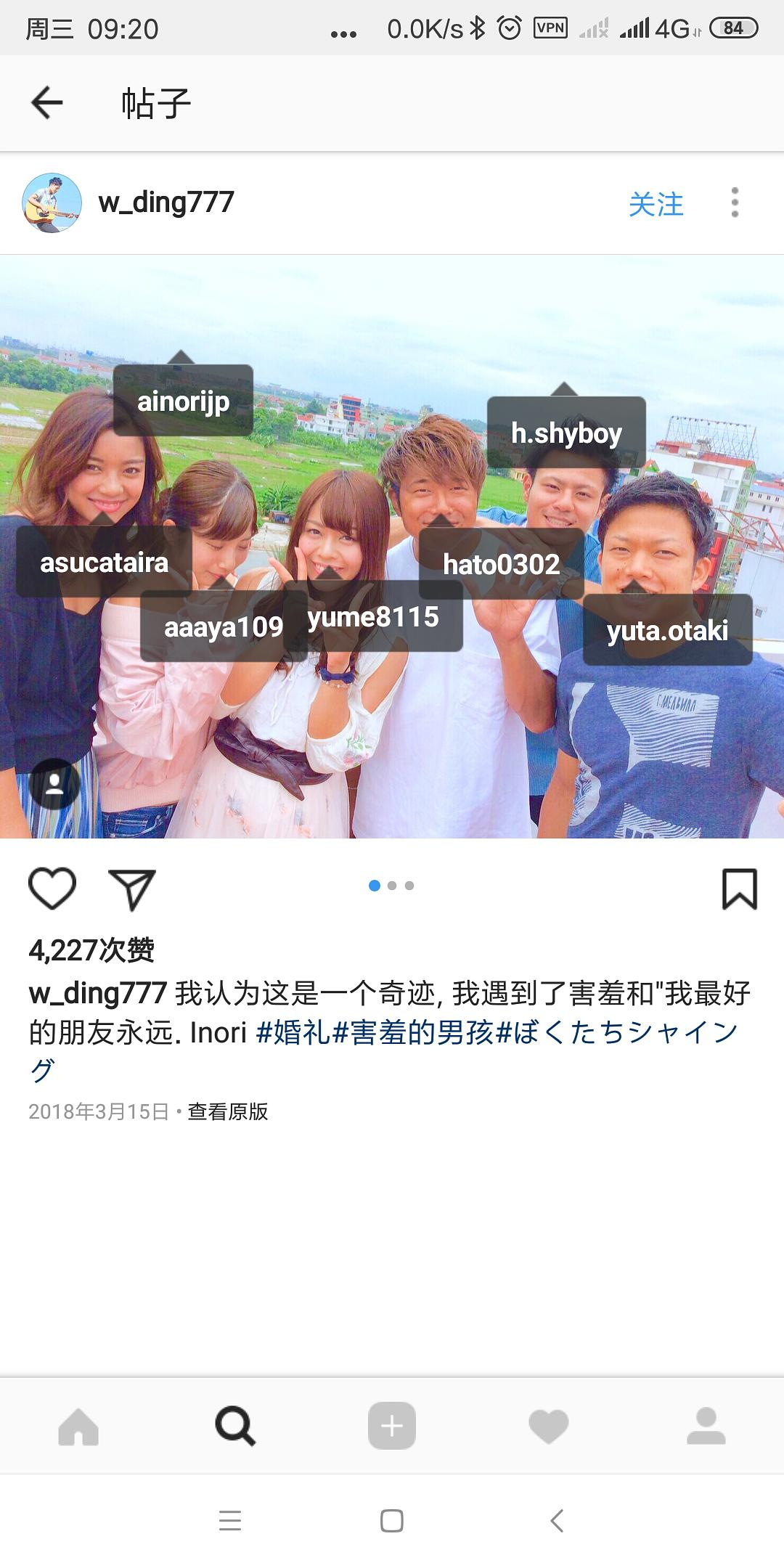
Task: Follow w_ding777 with the 关注 button
Action: click(656, 204)
